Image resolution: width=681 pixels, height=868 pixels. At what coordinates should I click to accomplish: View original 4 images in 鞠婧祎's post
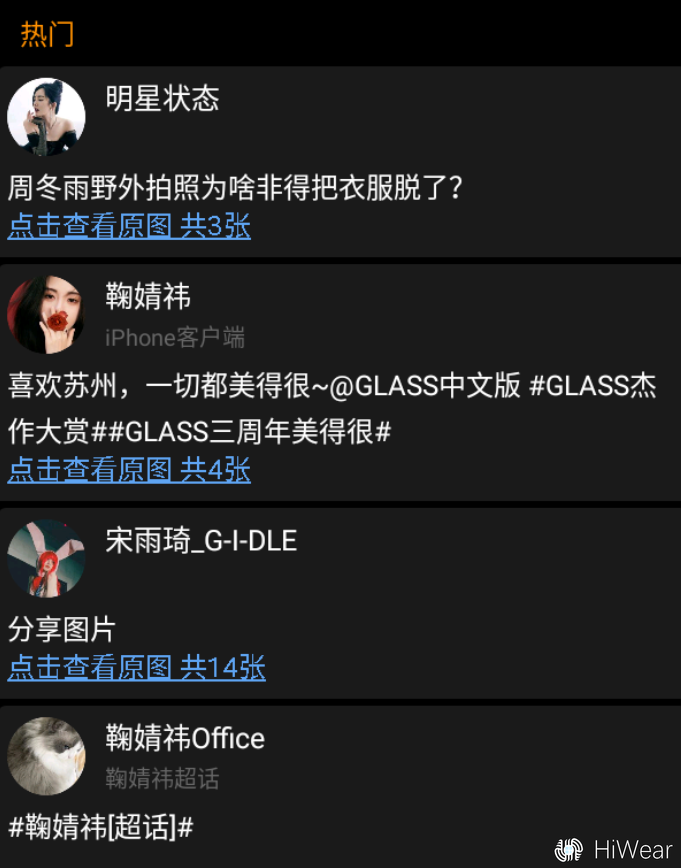[x=129, y=470]
